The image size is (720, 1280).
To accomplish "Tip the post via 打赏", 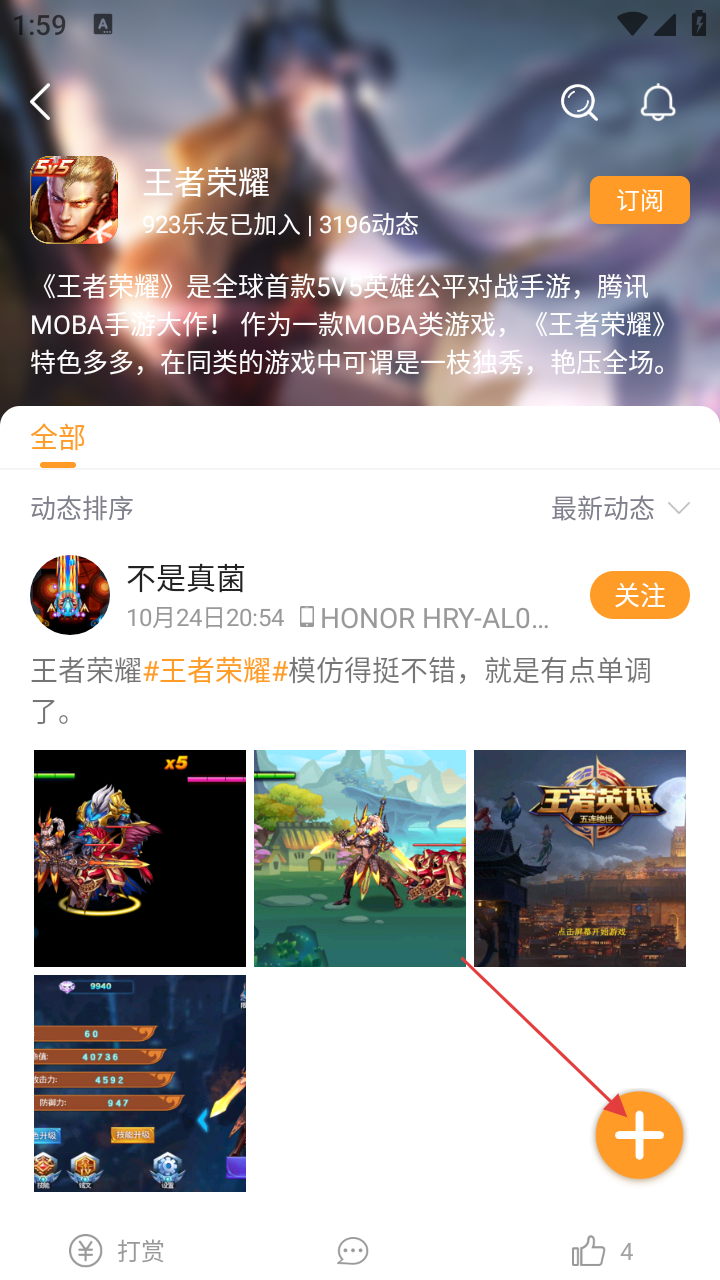I will click(x=118, y=1251).
